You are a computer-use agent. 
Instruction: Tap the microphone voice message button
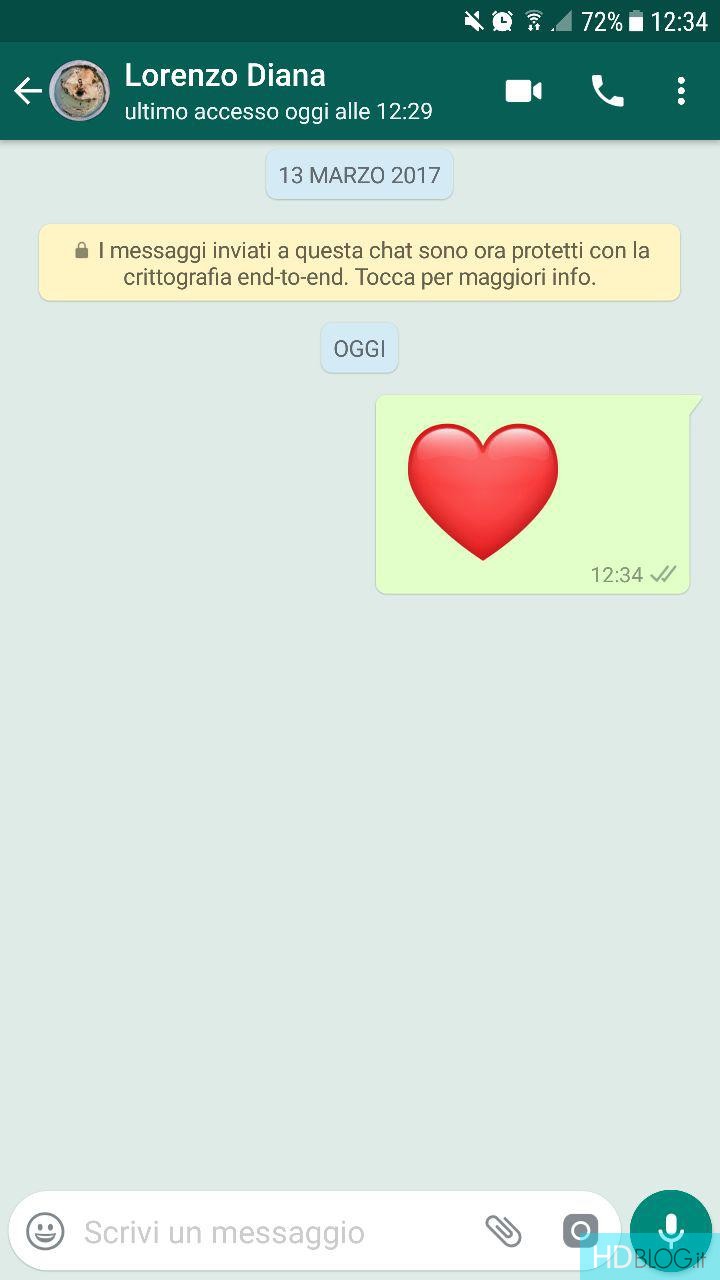tap(670, 1230)
